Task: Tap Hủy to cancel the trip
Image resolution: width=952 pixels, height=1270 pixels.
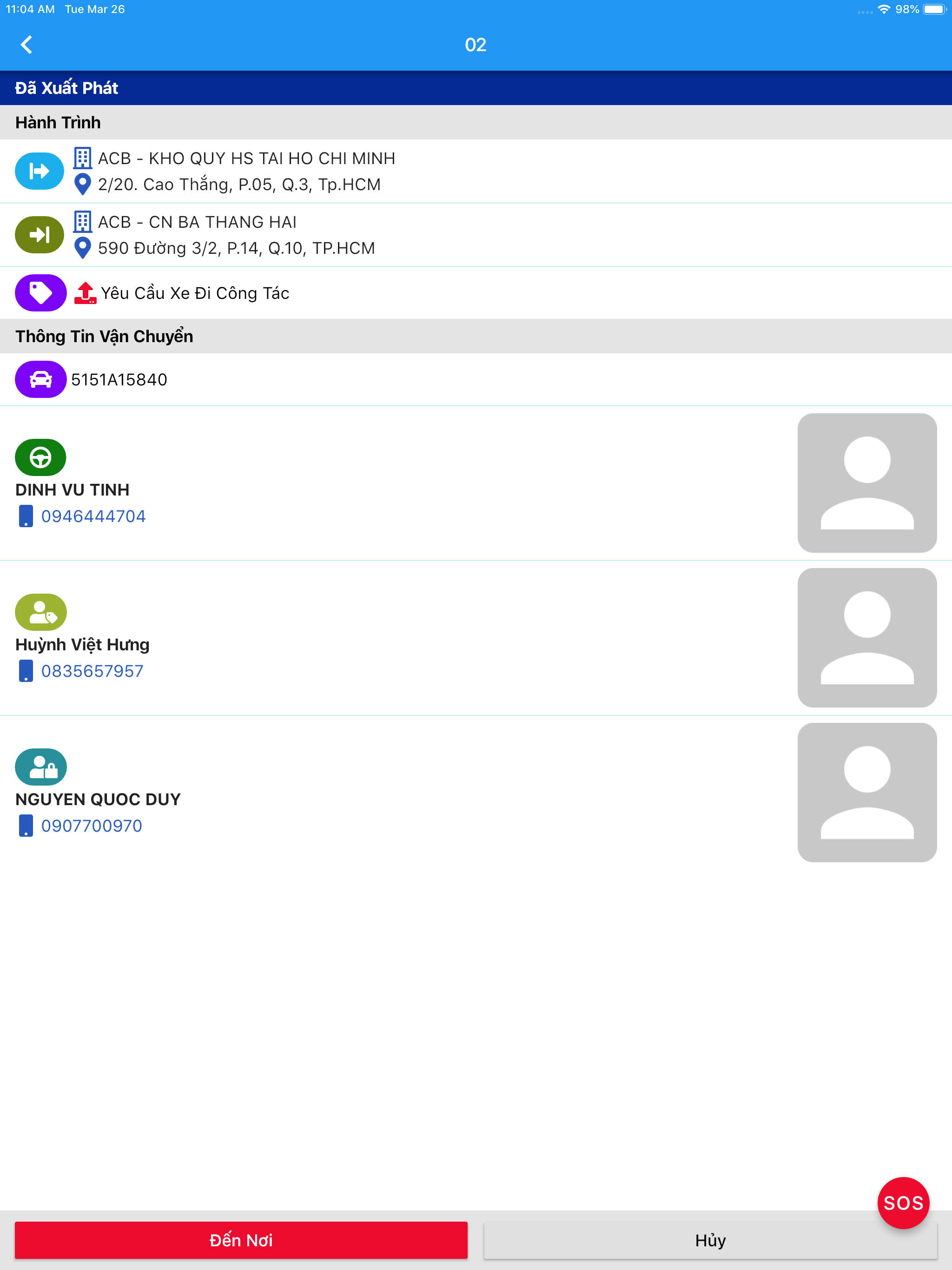Action: coord(711,1240)
